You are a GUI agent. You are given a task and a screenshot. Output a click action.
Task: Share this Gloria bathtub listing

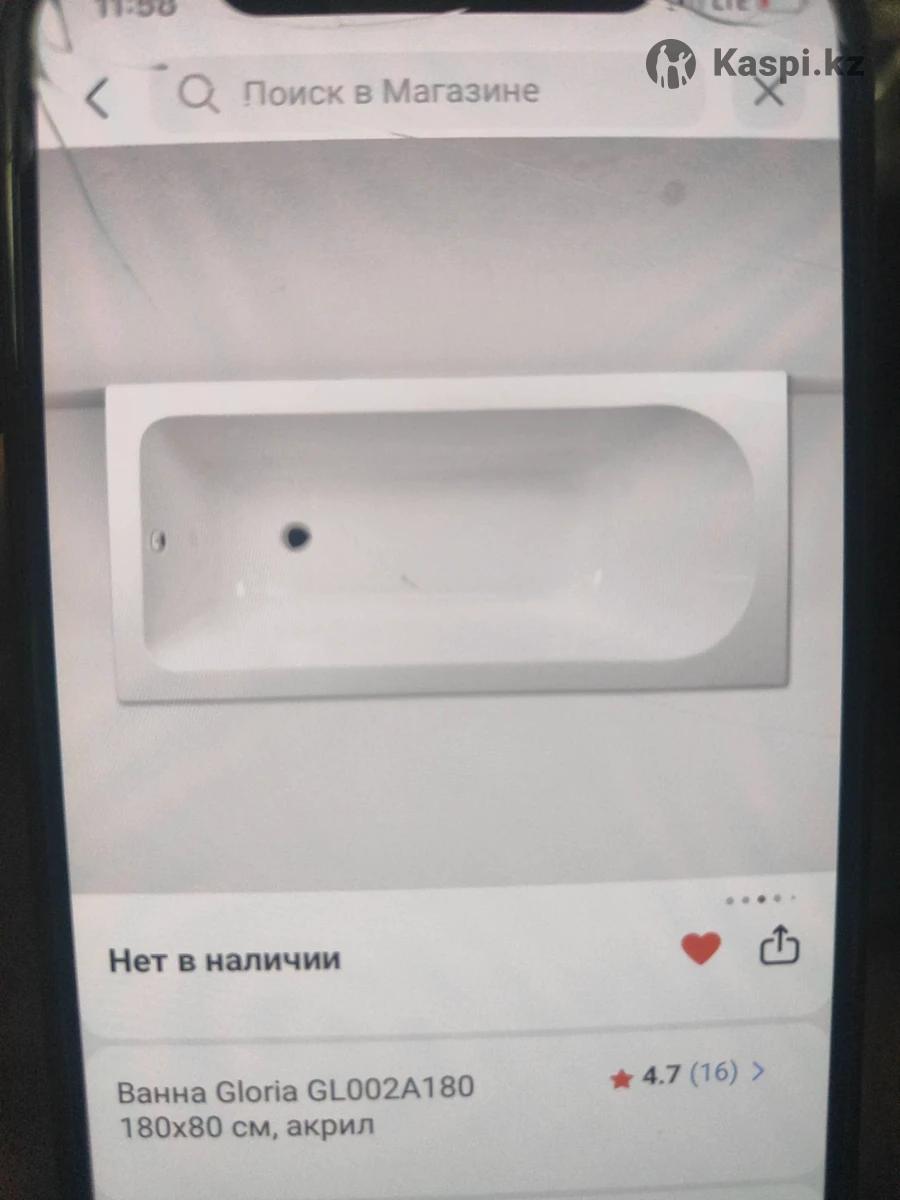(x=780, y=946)
